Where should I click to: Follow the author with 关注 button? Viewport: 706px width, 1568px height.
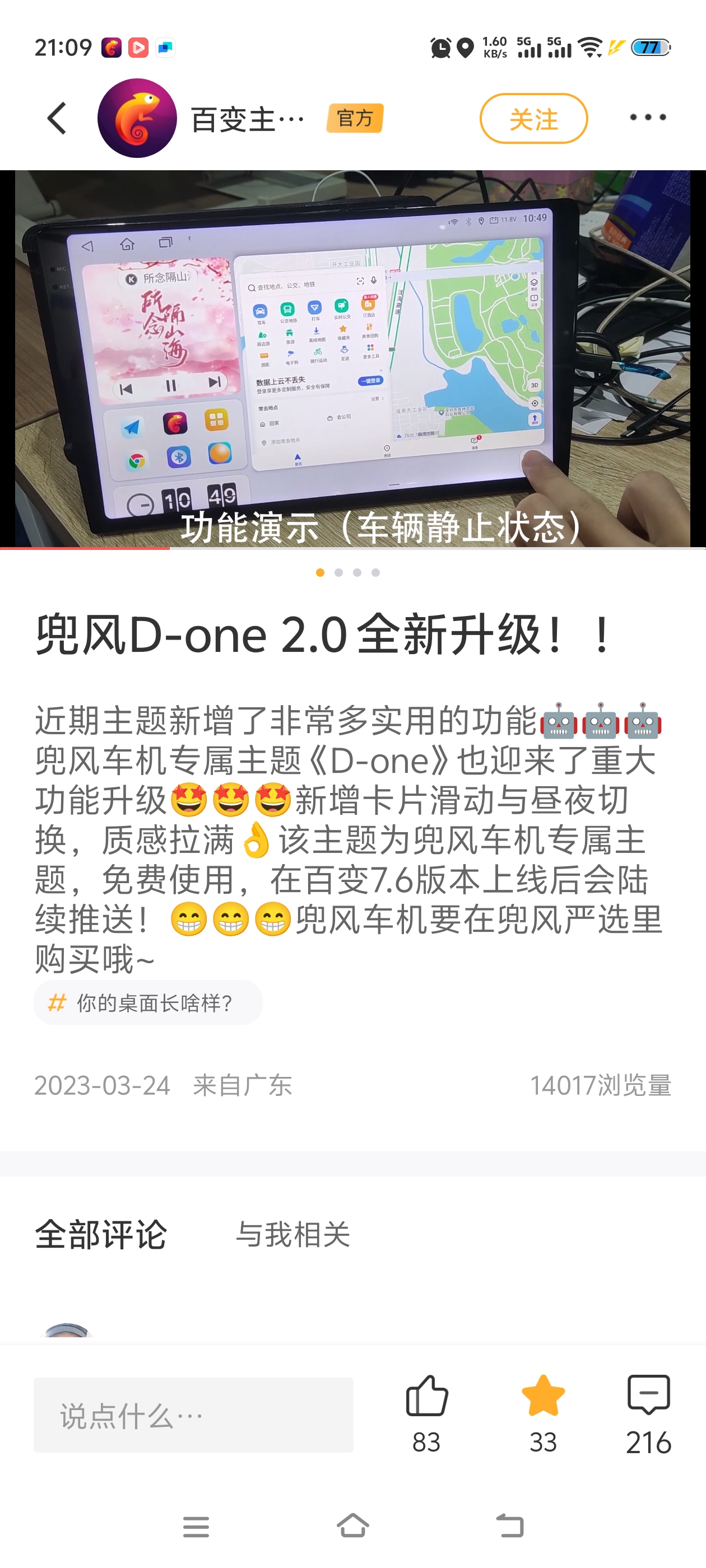coord(533,119)
